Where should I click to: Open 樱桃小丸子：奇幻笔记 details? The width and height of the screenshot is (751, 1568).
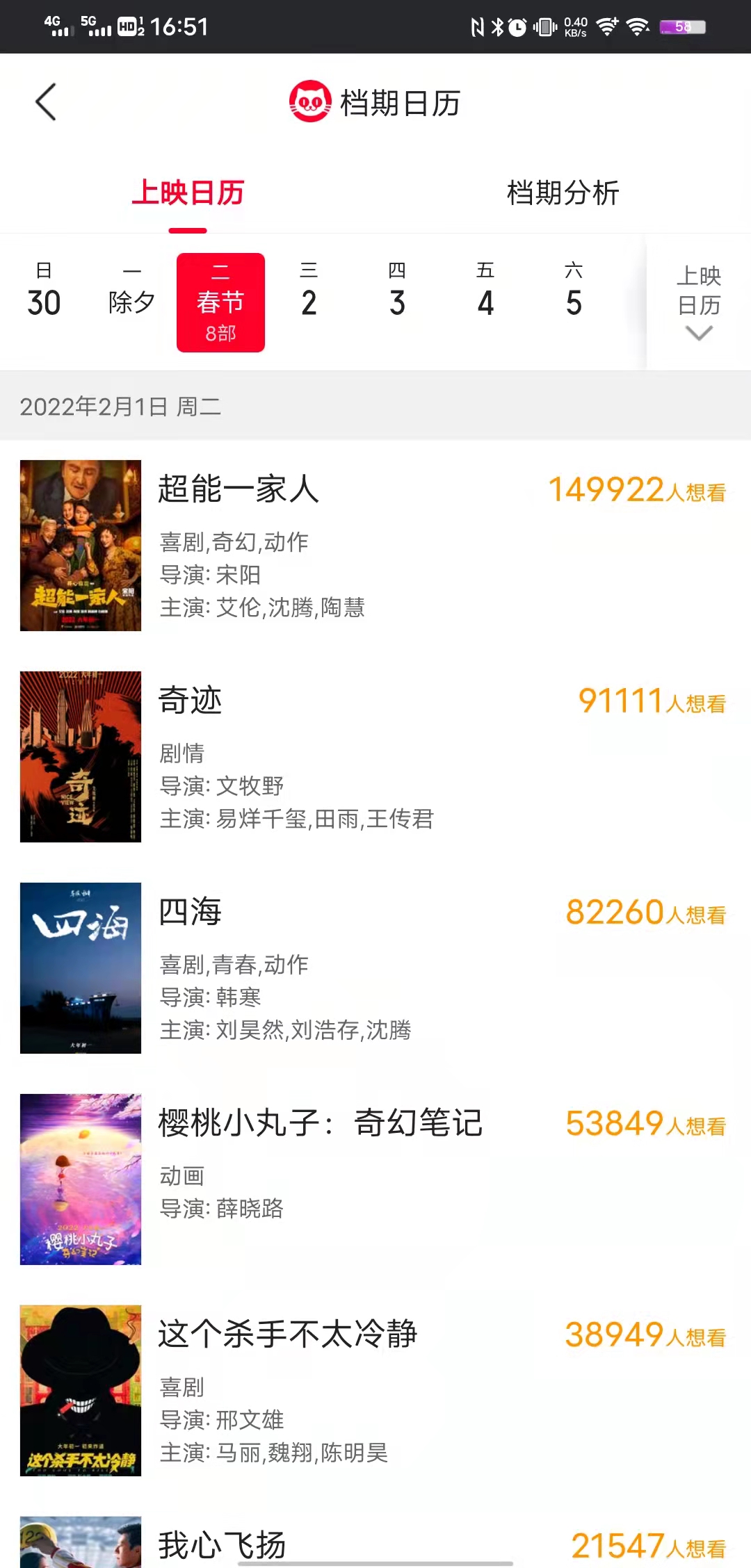click(375, 1179)
